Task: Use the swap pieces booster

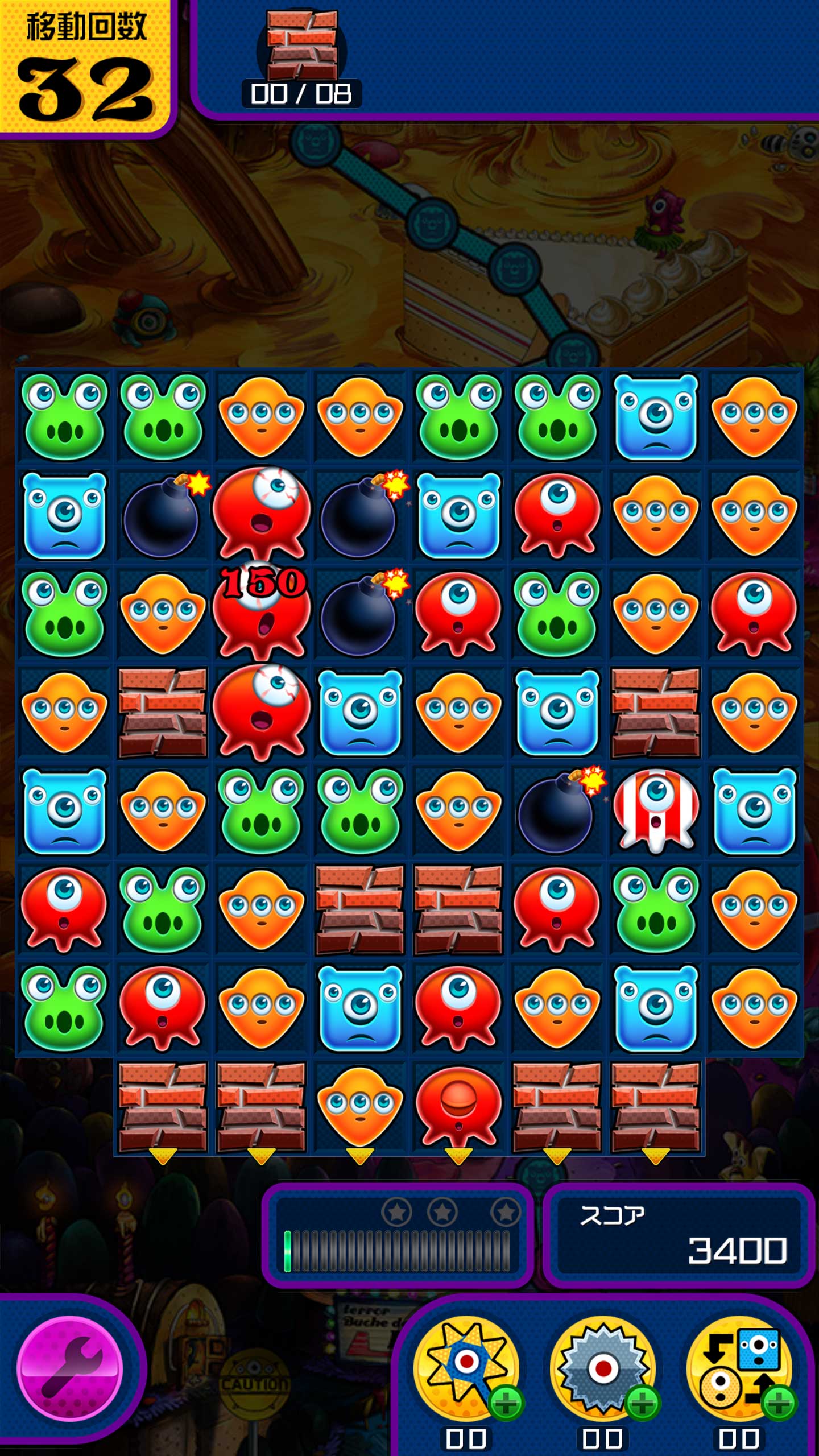Action: coord(738,1367)
